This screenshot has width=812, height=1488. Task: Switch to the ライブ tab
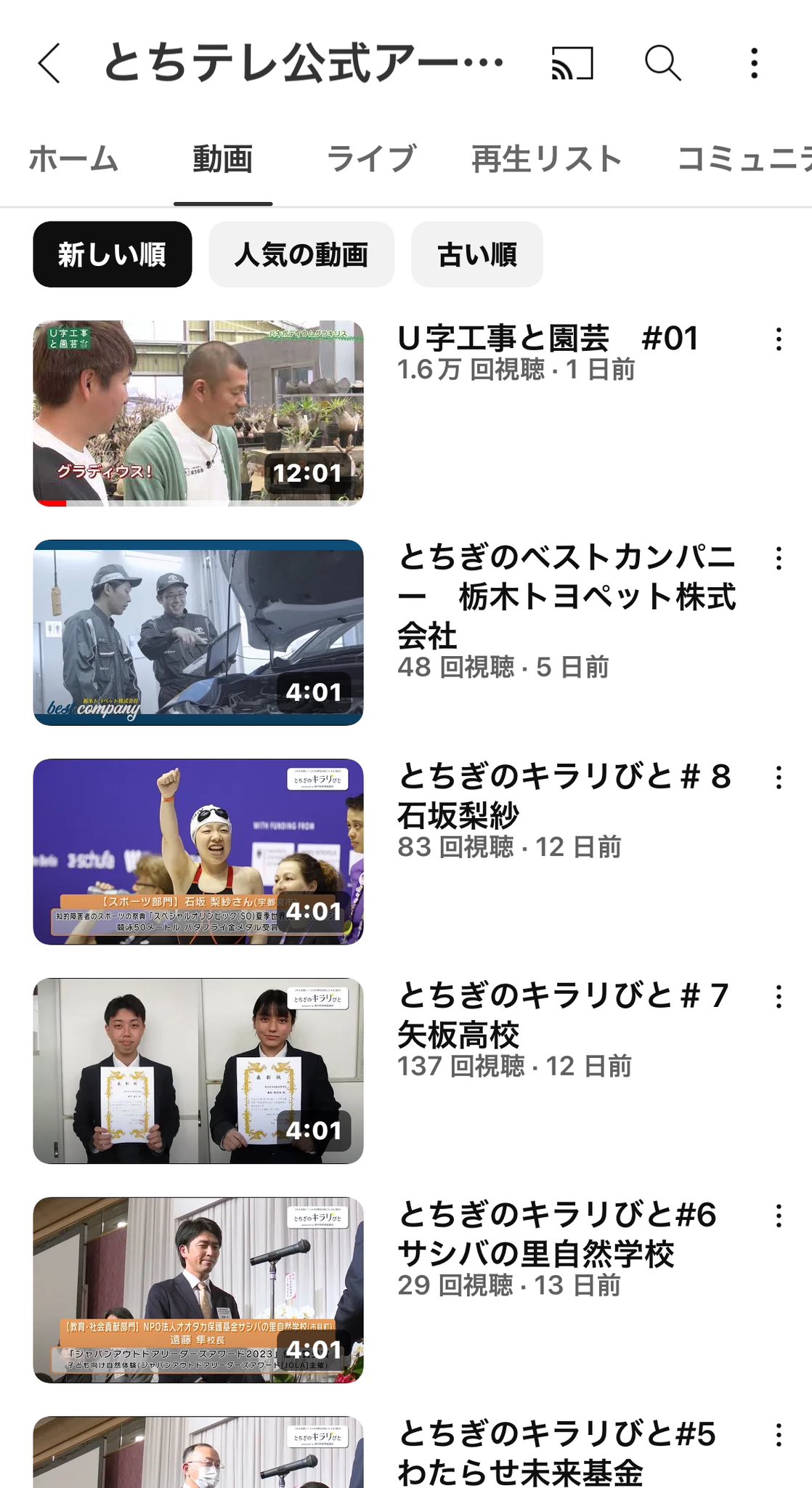371,159
